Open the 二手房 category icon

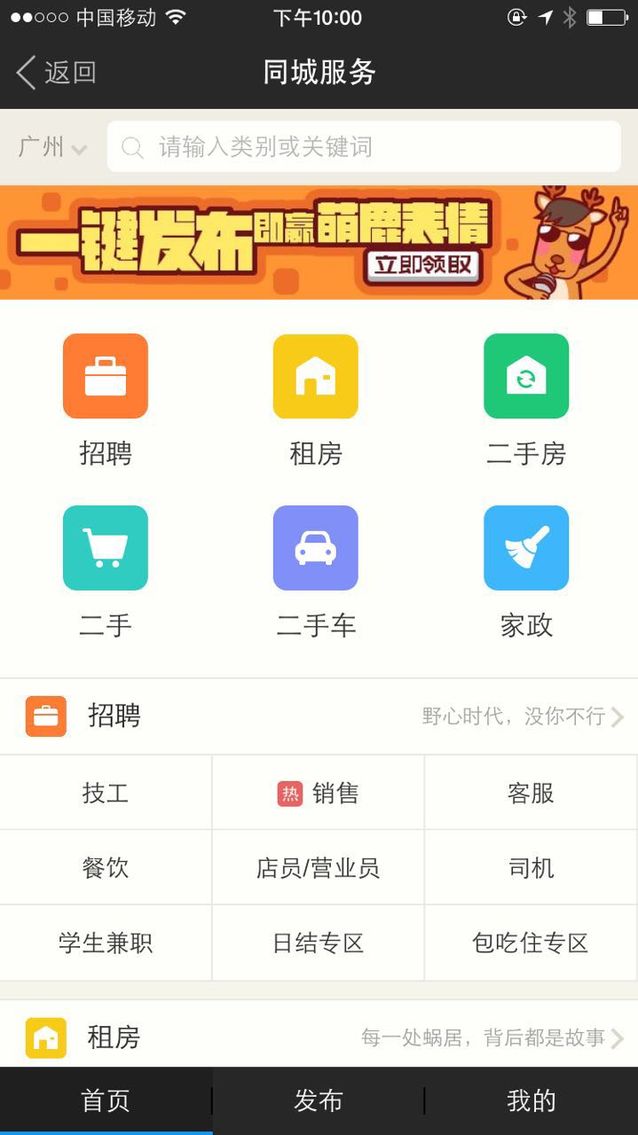click(526, 377)
